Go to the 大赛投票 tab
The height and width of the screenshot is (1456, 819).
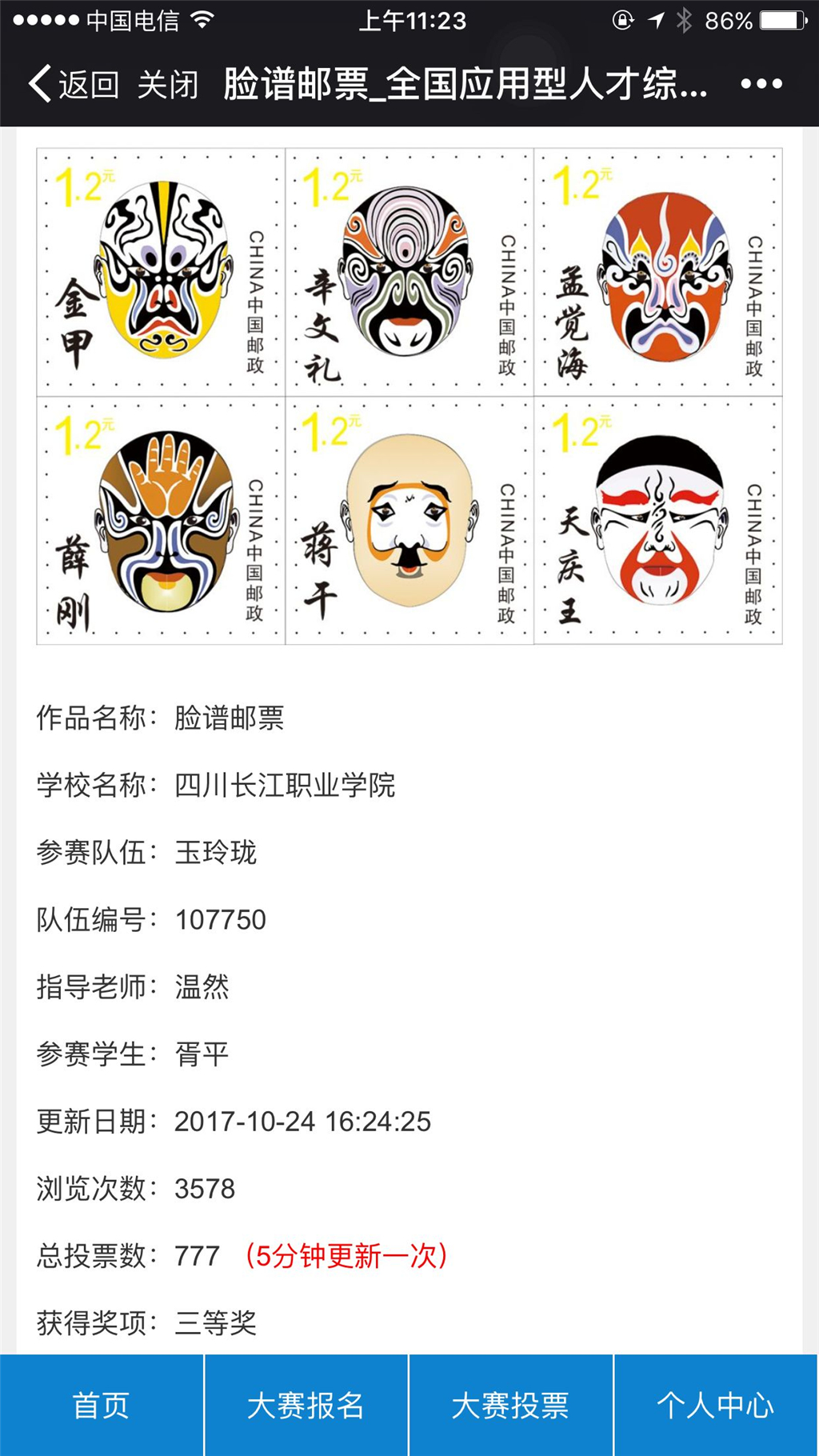coord(510,1406)
